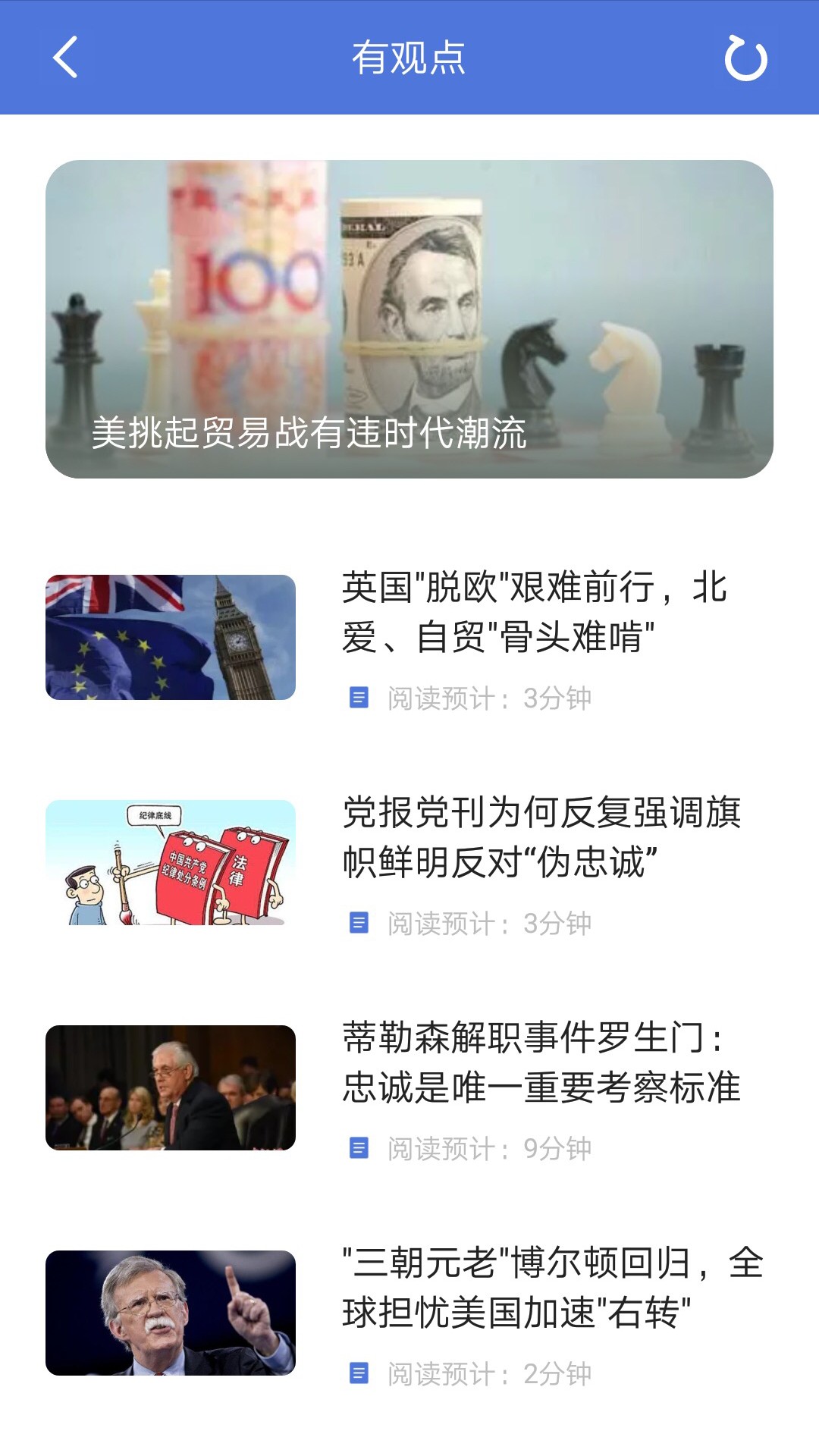View the "三朝元老"博尔顿回归 article
819x1456 pixels.
tap(552, 1288)
